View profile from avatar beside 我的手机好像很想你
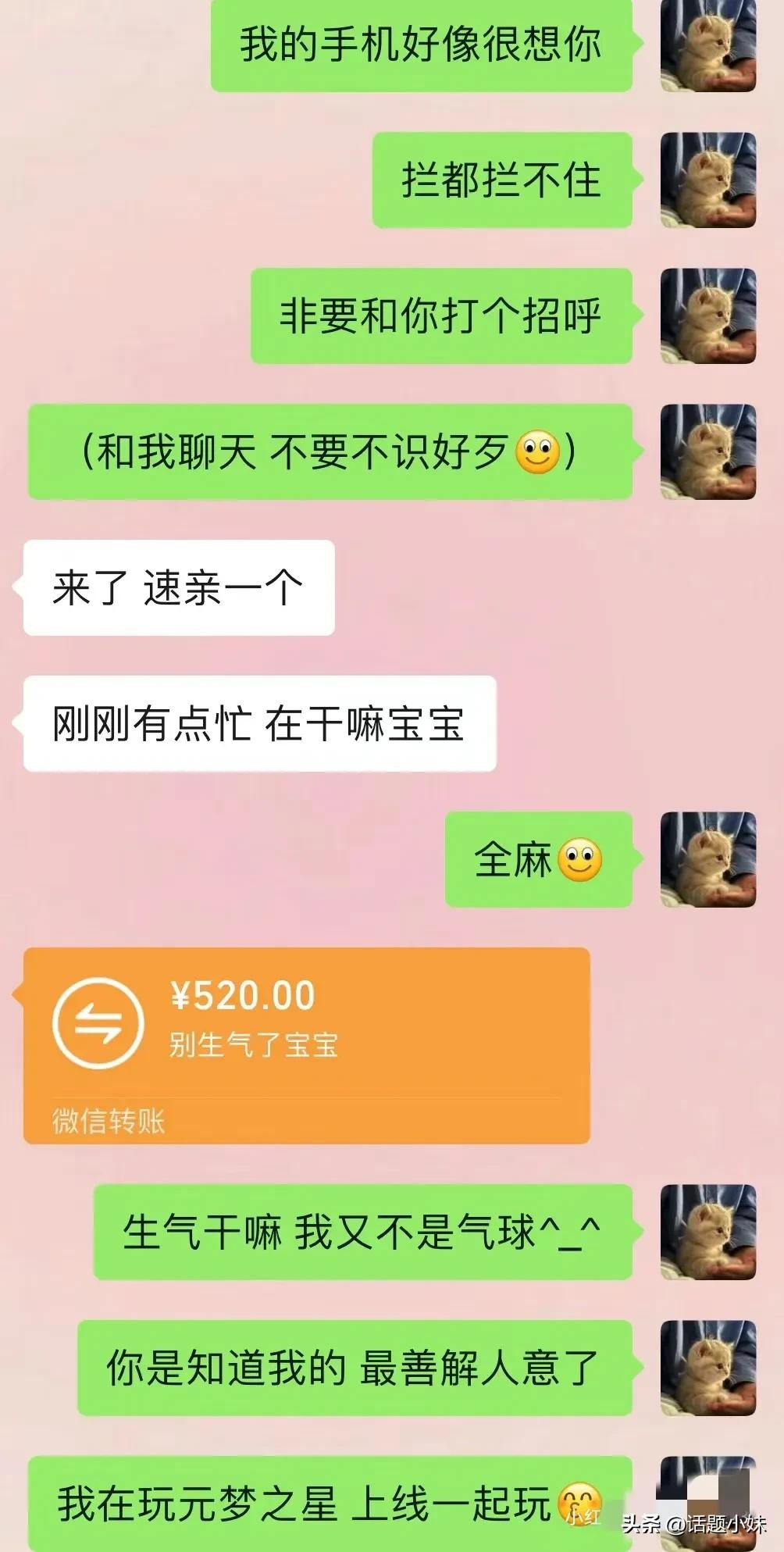This screenshot has width=784, height=1552. [x=707, y=45]
